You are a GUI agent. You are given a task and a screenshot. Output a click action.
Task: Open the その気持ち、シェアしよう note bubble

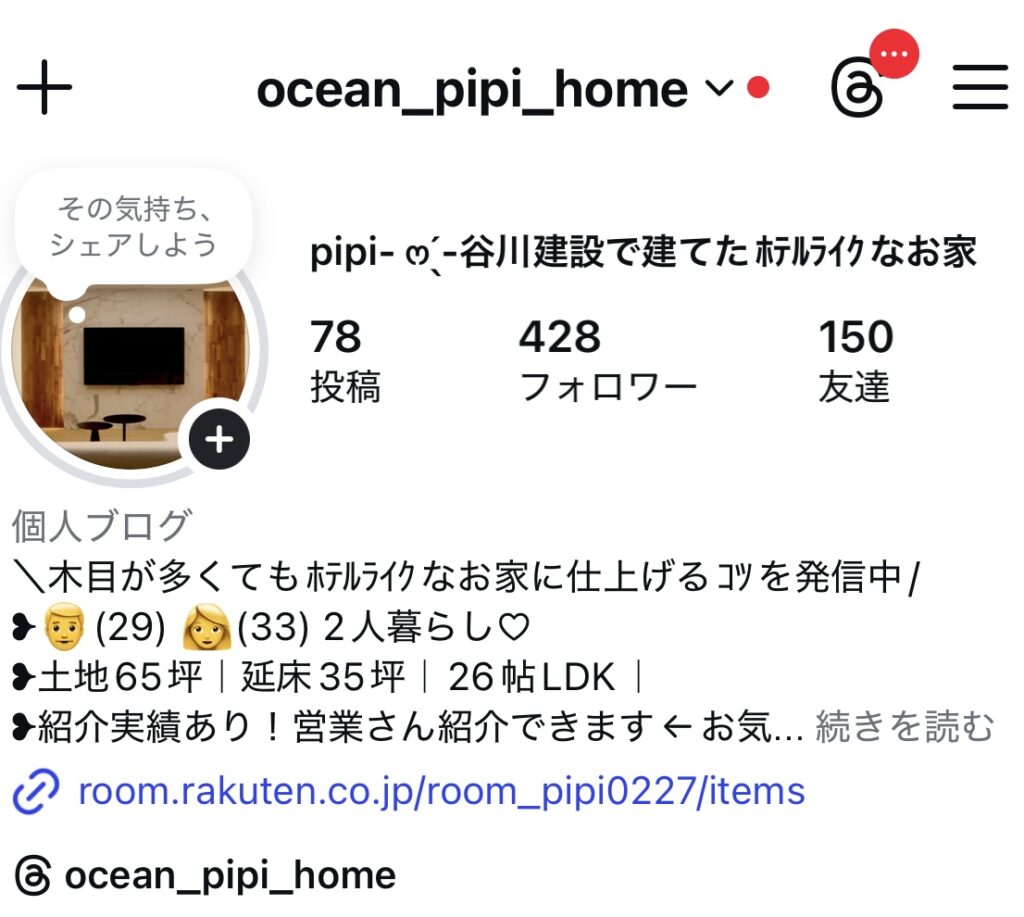pos(134,228)
